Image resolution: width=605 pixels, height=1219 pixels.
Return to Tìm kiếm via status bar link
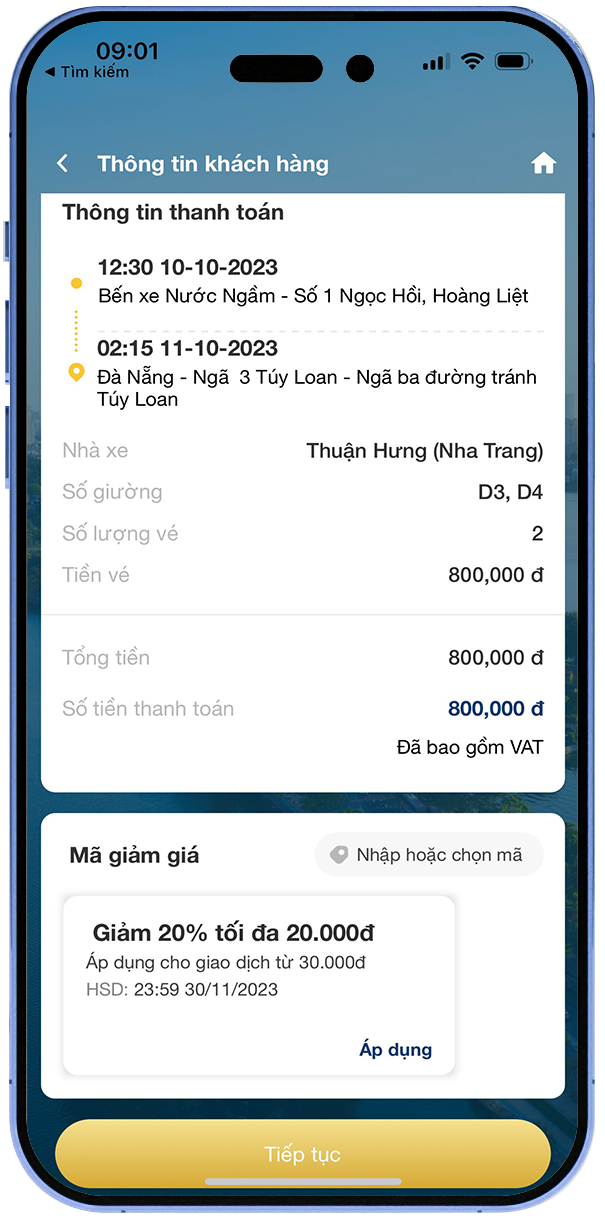pos(88,72)
